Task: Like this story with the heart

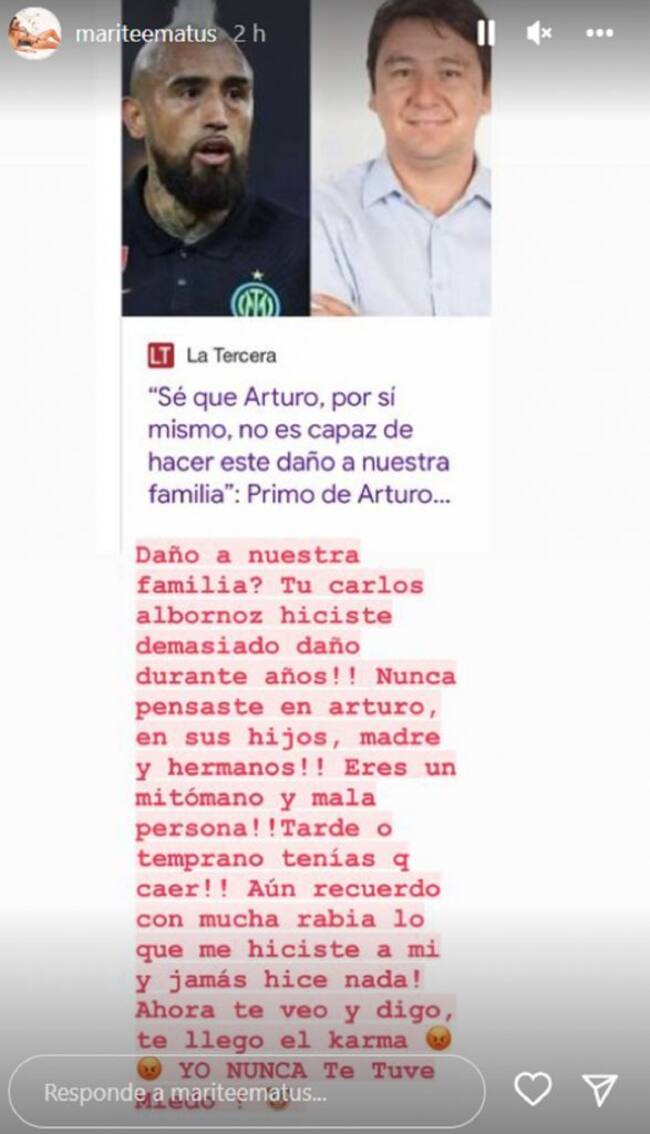Action: point(533,1091)
